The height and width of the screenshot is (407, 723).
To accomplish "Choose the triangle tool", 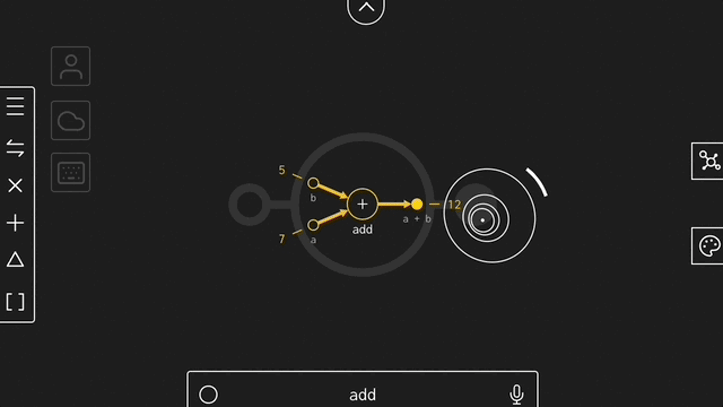I will tap(15, 260).
